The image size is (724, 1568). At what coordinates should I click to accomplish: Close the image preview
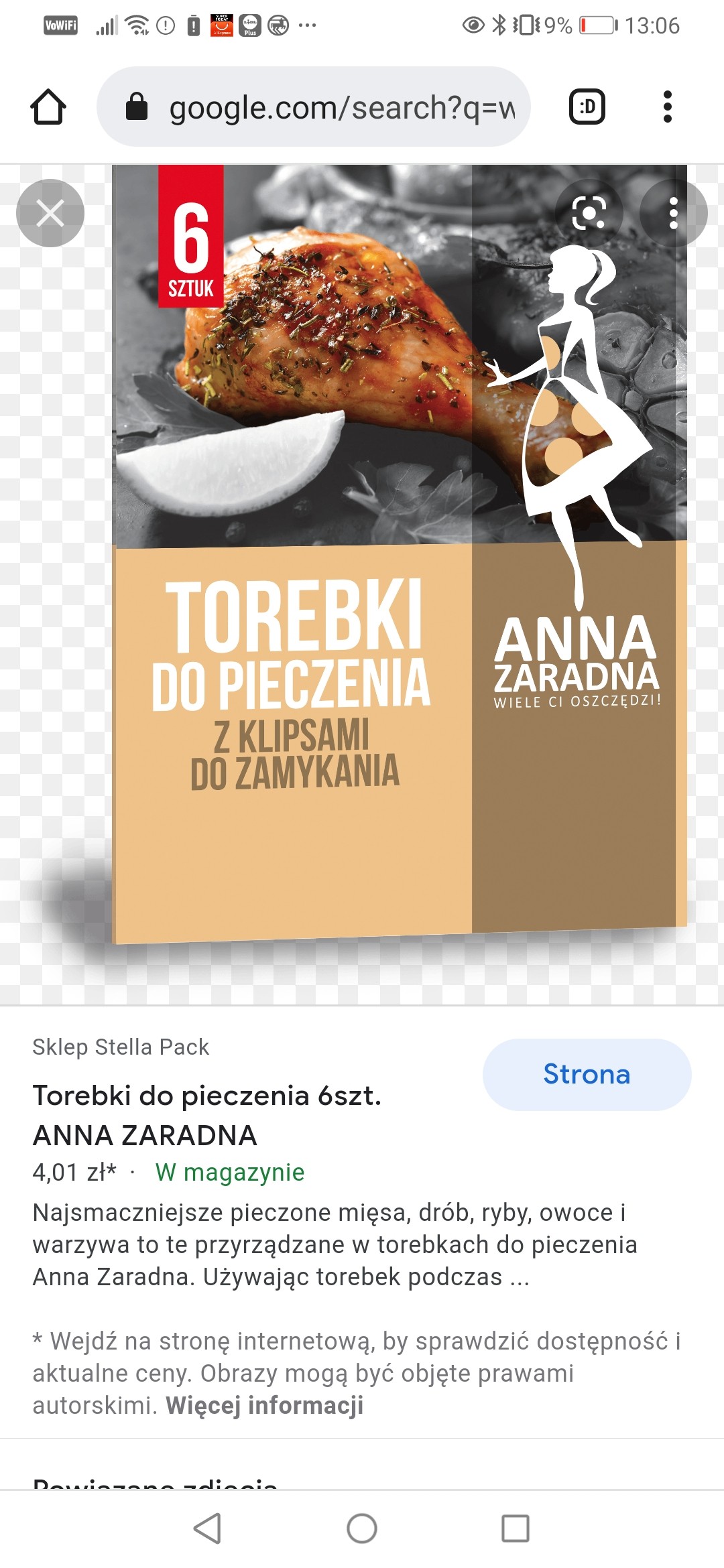pyautogui.click(x=50, y=213)
